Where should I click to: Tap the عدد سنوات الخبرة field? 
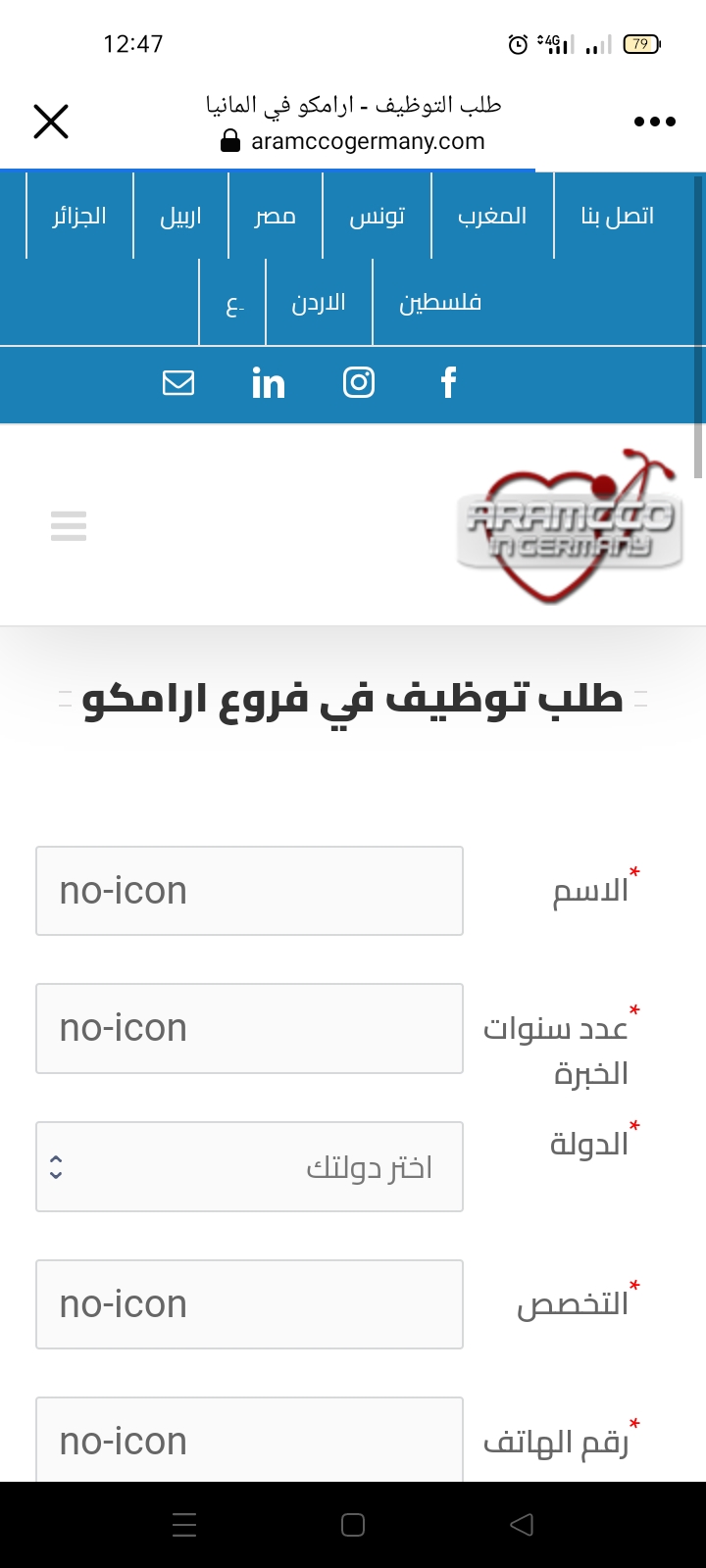pos(249,1028)
